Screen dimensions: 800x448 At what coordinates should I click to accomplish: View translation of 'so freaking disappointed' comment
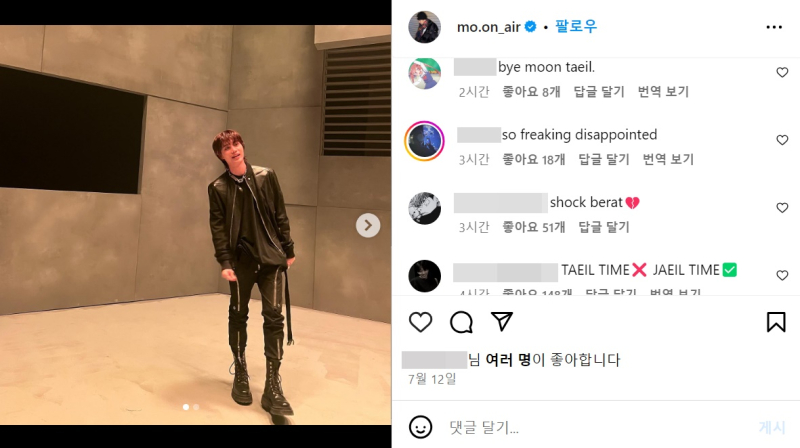pos(668,159)
